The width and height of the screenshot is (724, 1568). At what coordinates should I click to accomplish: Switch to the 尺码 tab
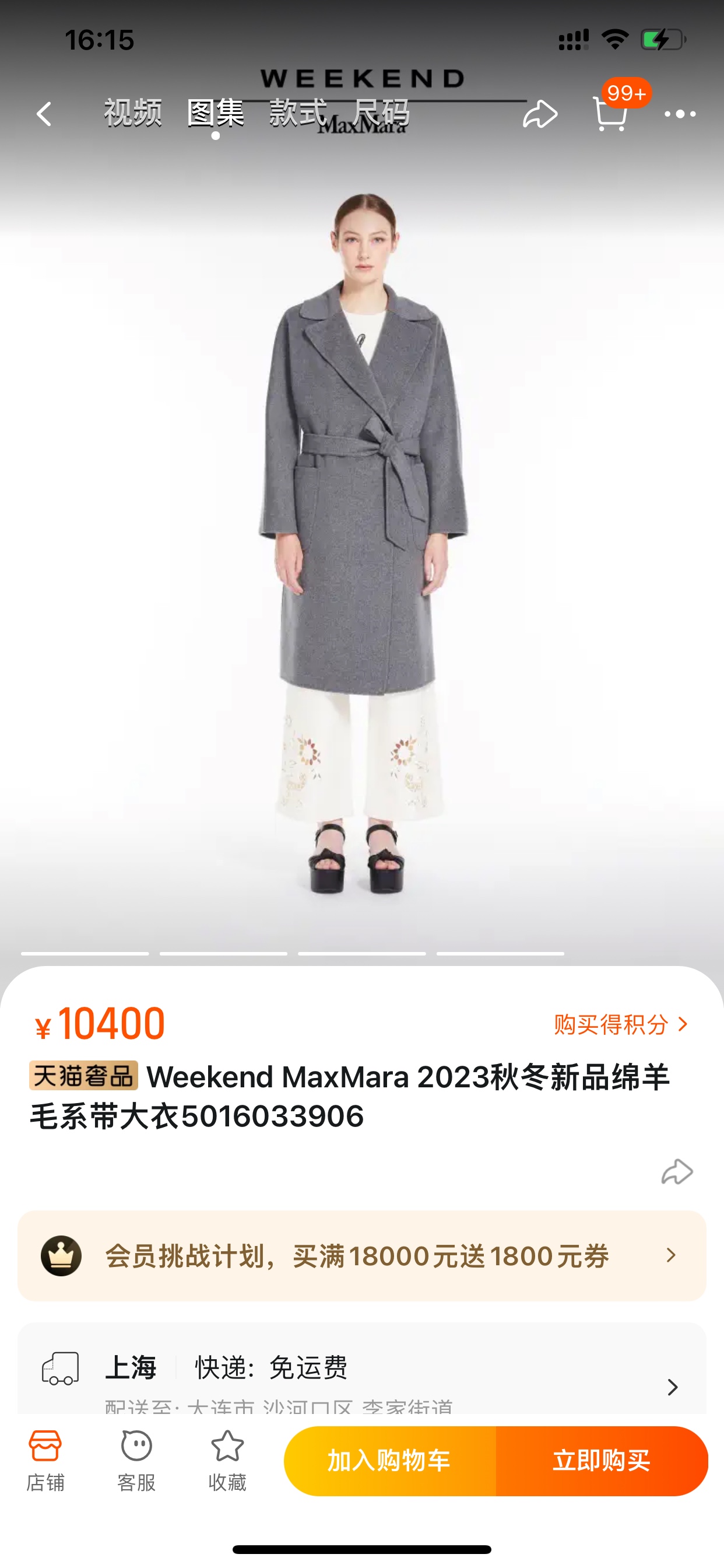381,113
